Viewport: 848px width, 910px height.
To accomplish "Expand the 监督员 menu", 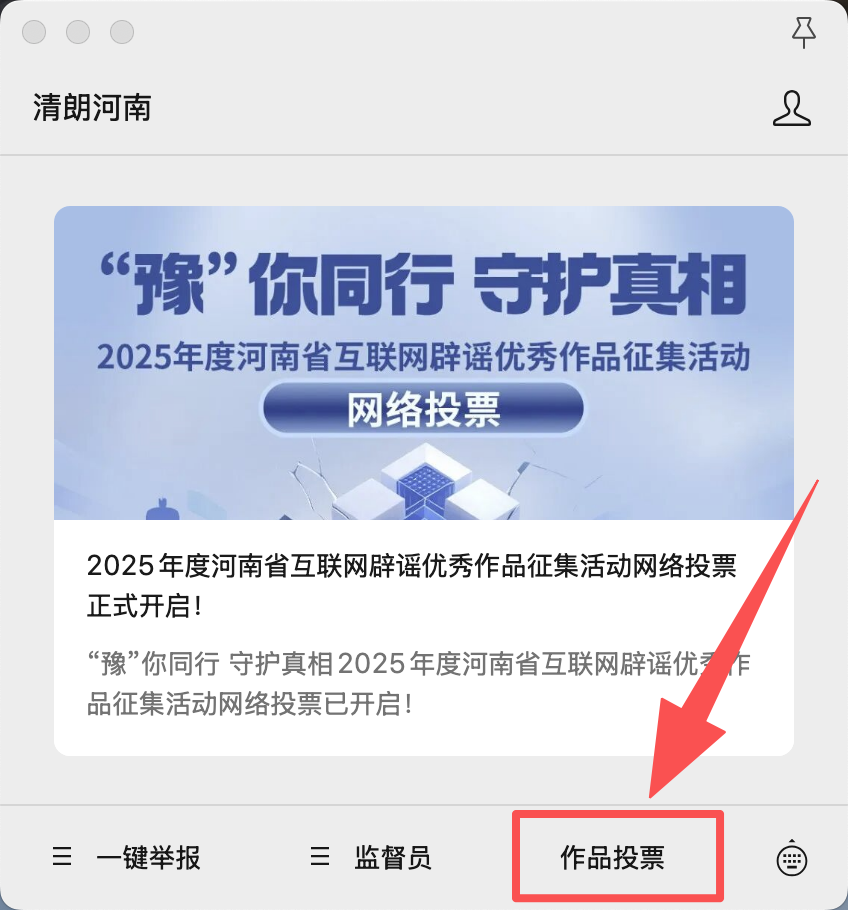I will coord(371,857).
